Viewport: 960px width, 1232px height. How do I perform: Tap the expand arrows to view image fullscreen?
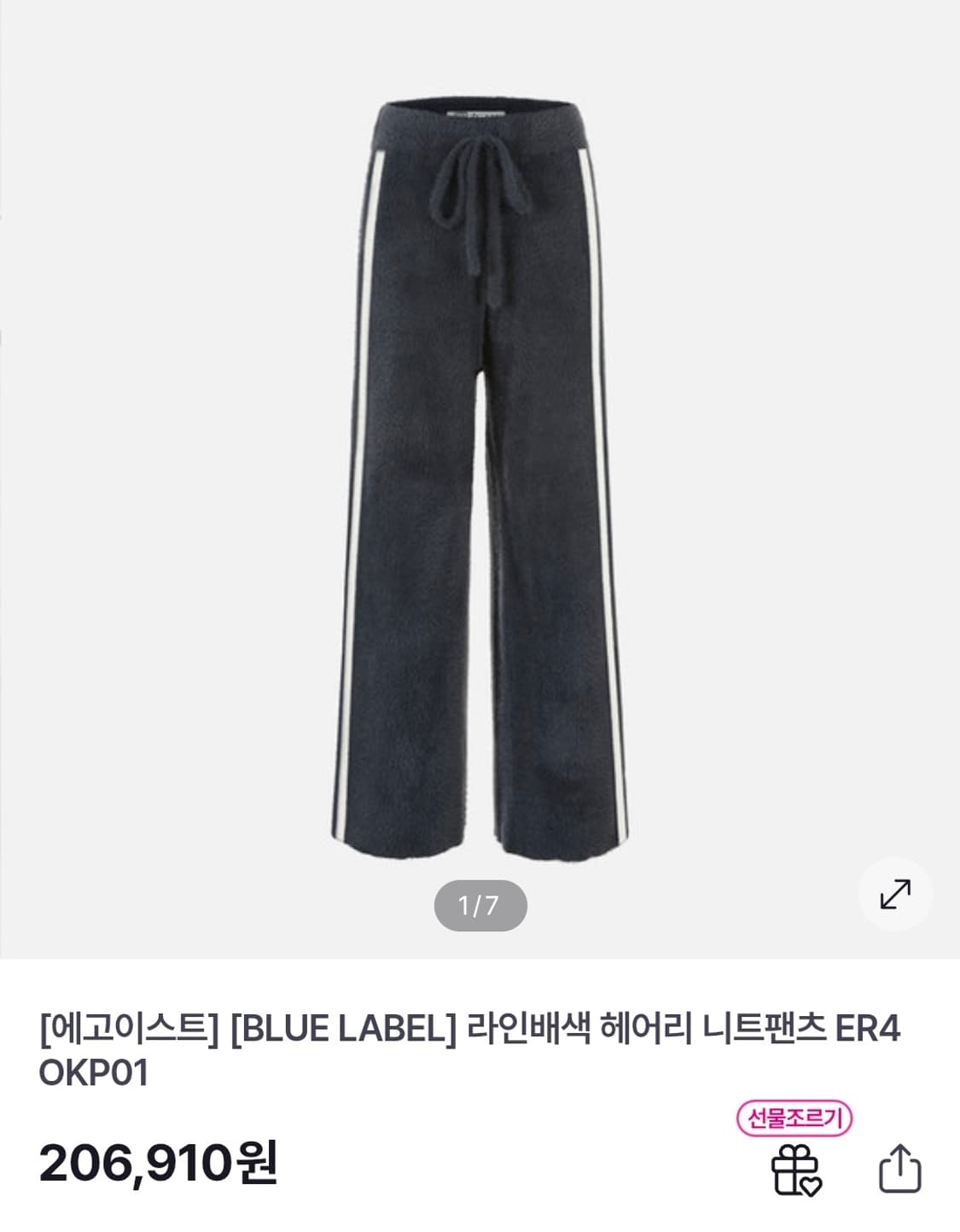[x=893, y=895]
